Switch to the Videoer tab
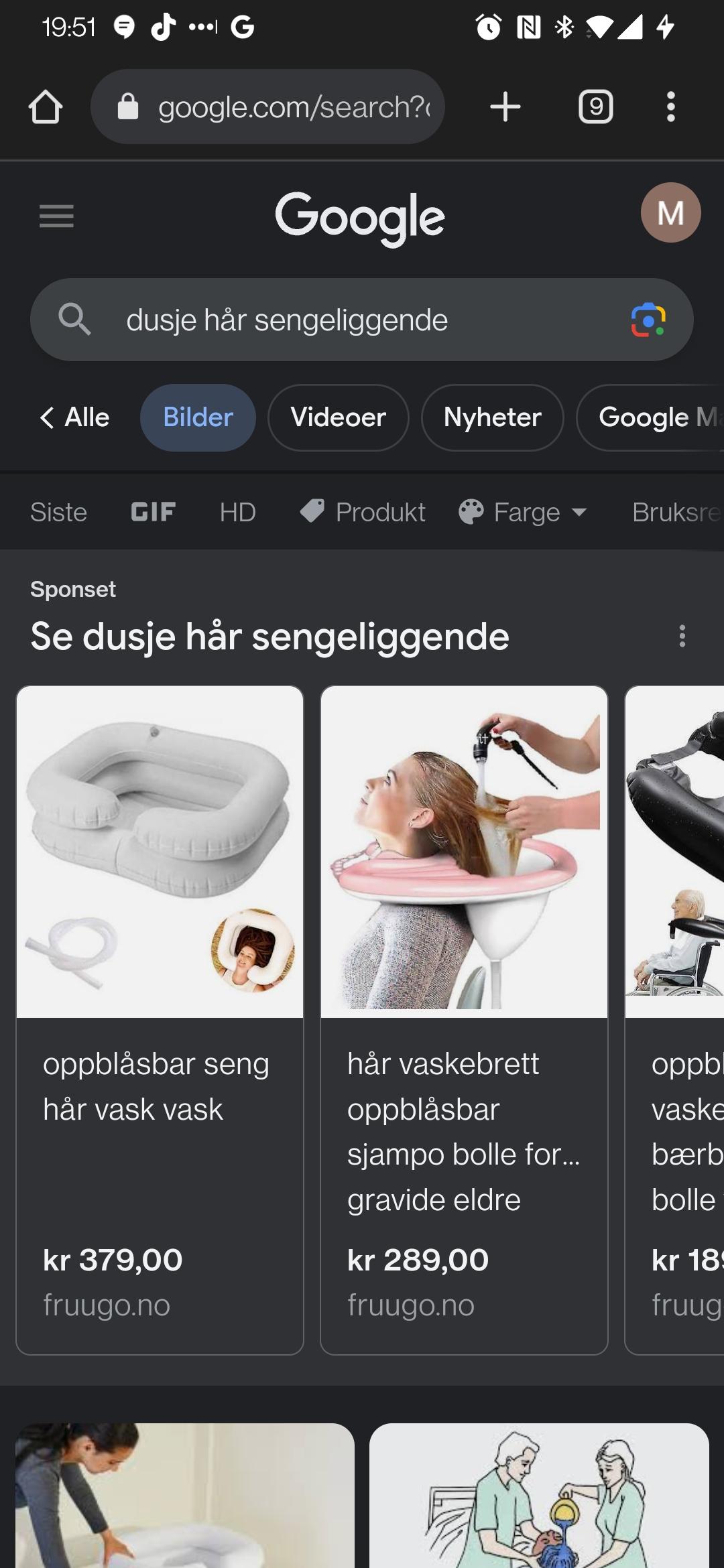 pyautogui.click(x=339, y=417)
